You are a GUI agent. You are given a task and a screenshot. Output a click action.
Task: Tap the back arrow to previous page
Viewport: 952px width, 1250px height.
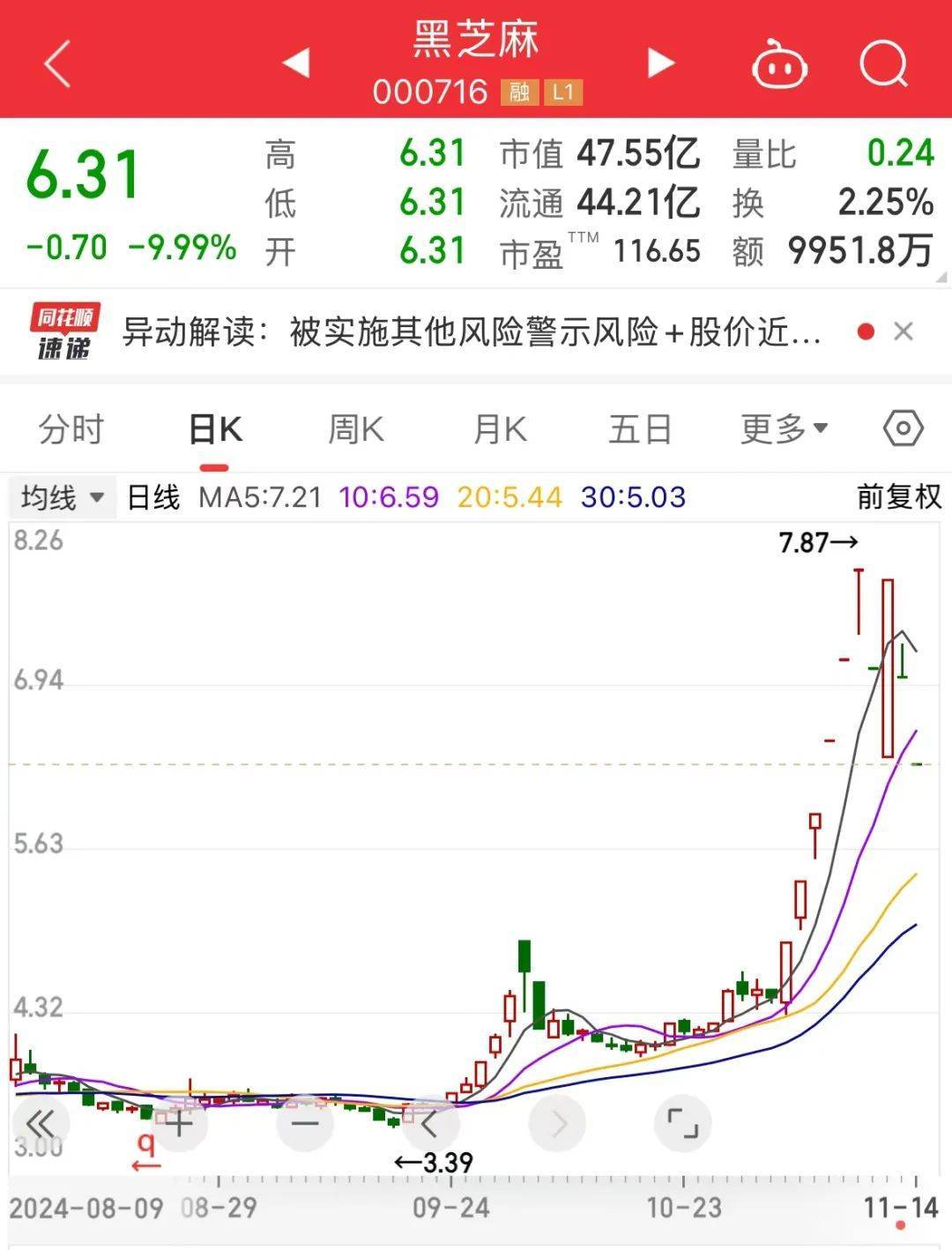[x=56, y=63]
